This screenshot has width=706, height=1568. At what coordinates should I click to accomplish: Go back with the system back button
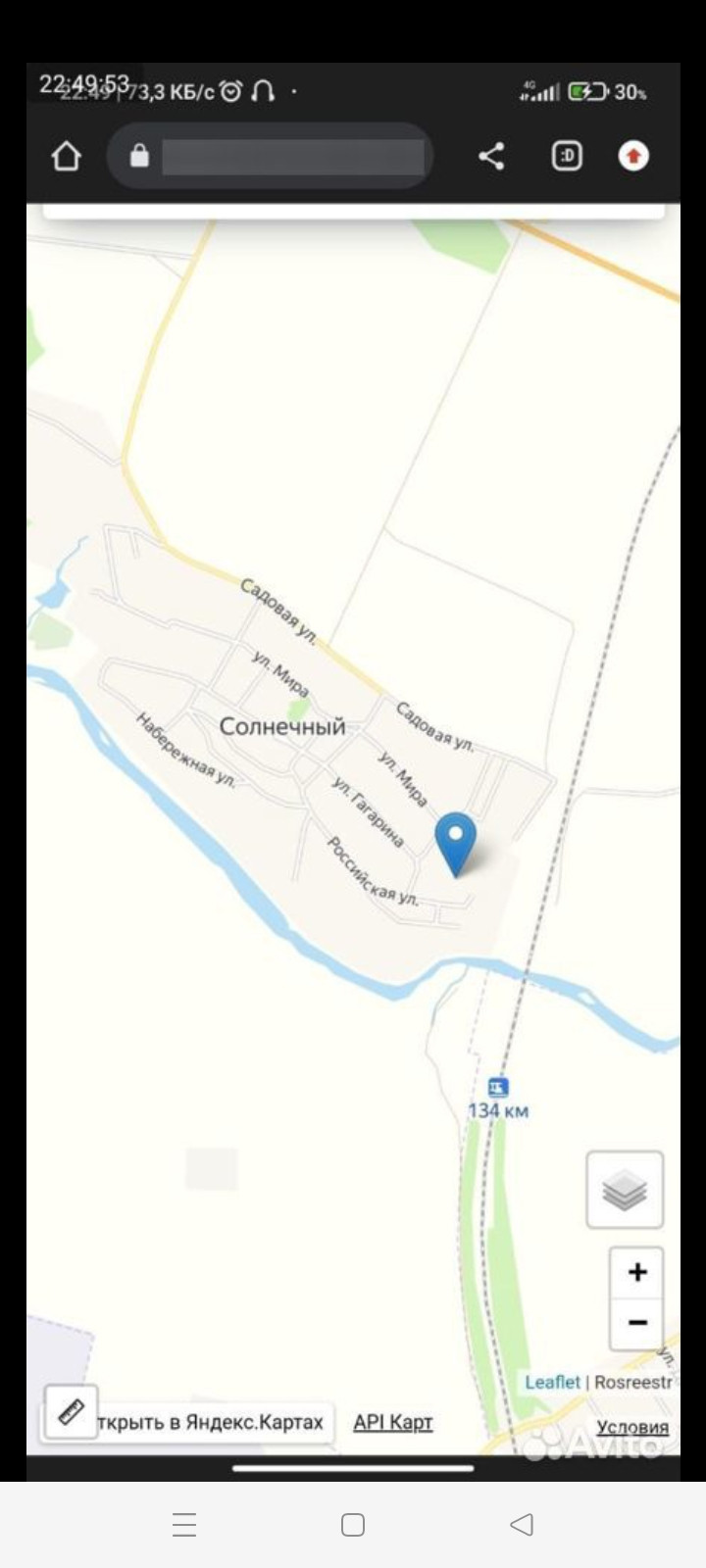point(522,1524)
